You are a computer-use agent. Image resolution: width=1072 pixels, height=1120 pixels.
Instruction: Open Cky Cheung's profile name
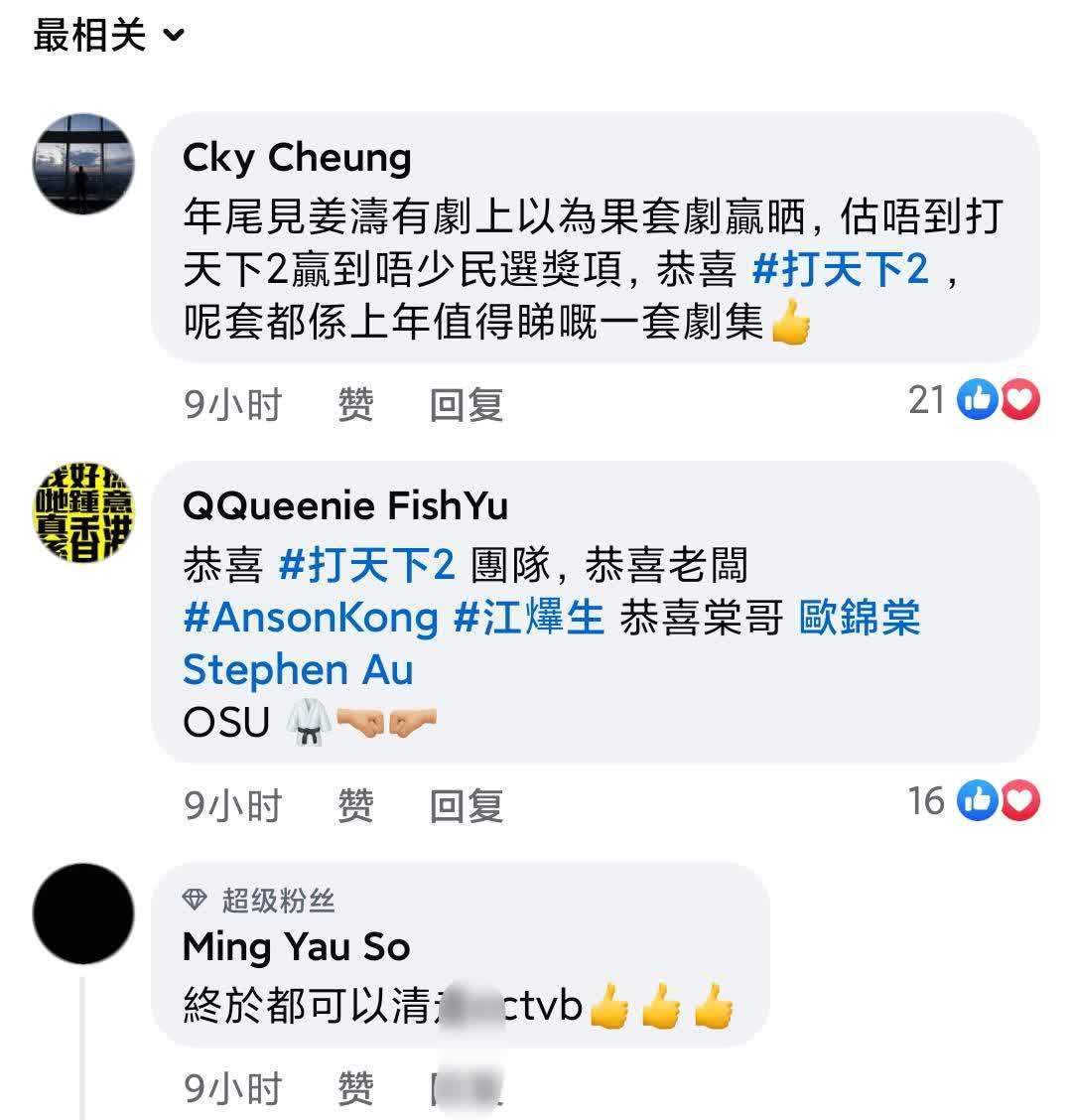coord(297,157)
